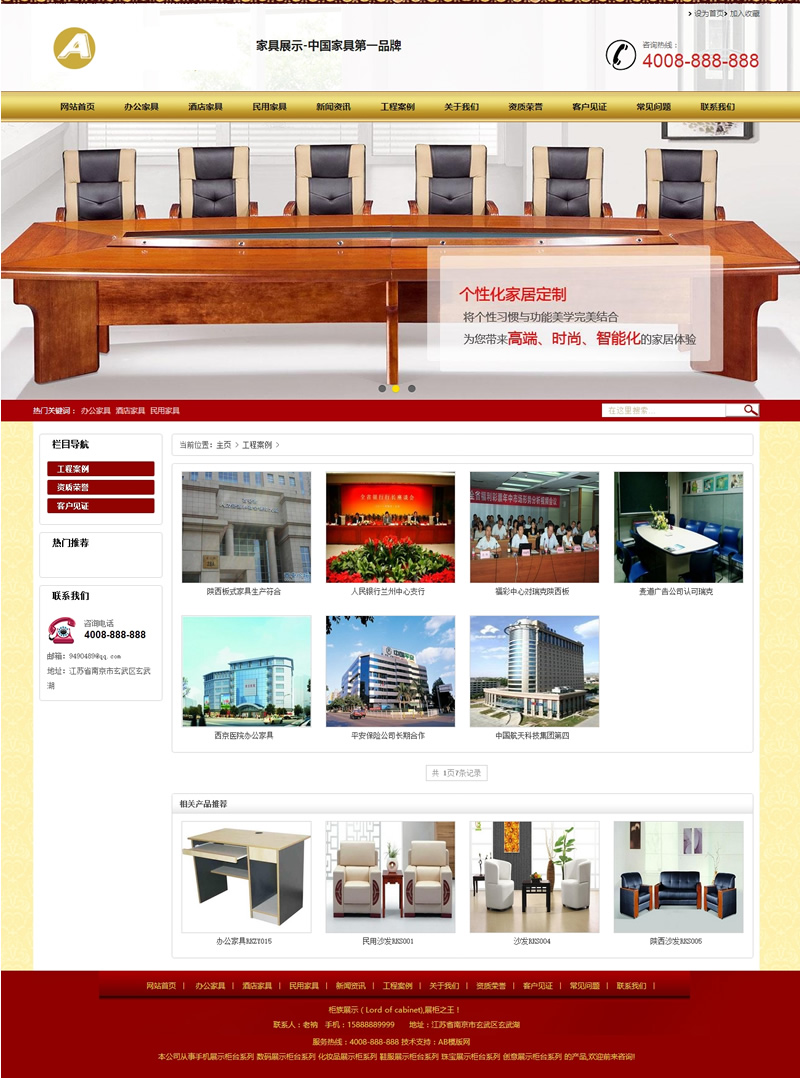Tap the search magnifier button
Viewport: 800px width, 1078px height.
click(743, 410)
